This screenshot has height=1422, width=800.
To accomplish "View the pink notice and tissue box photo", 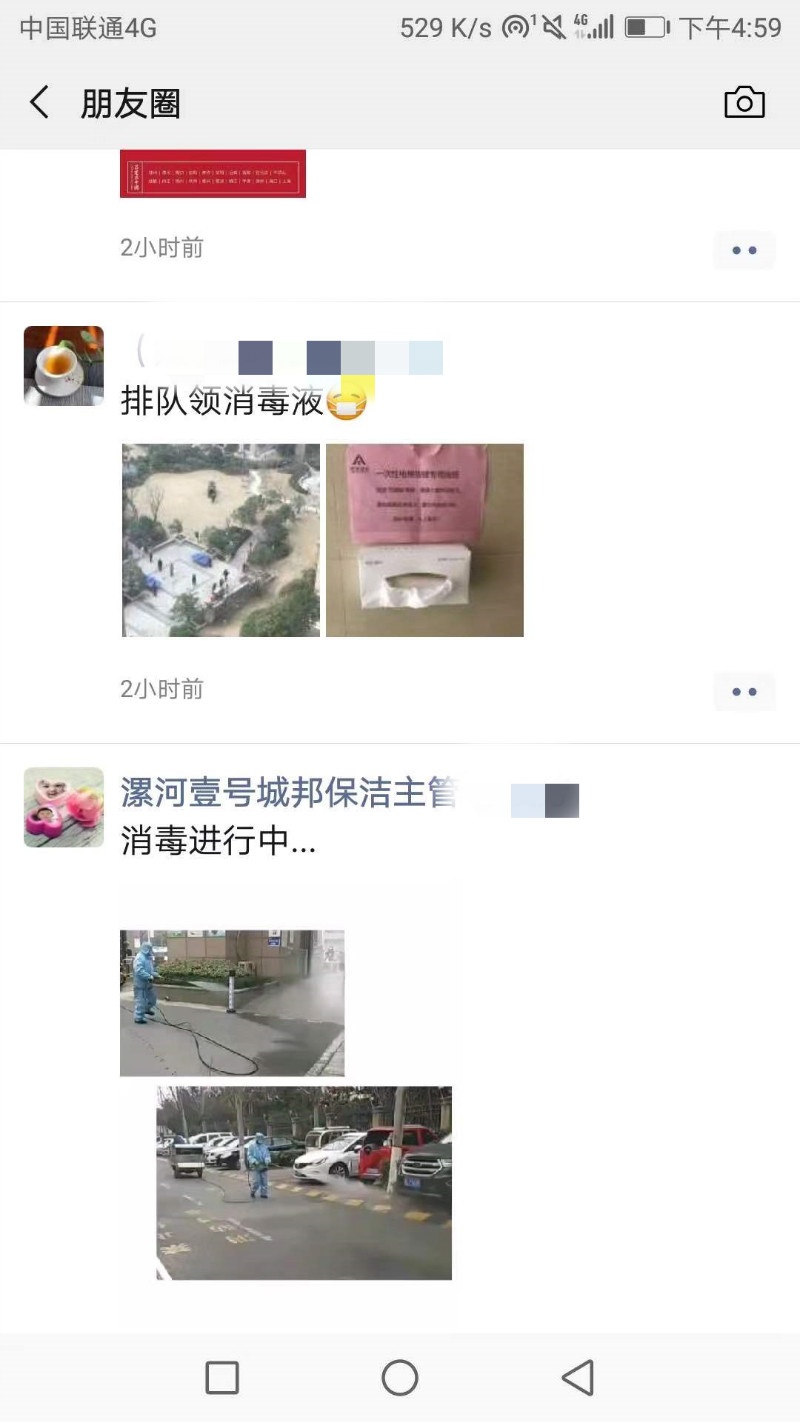I will 425,540.
